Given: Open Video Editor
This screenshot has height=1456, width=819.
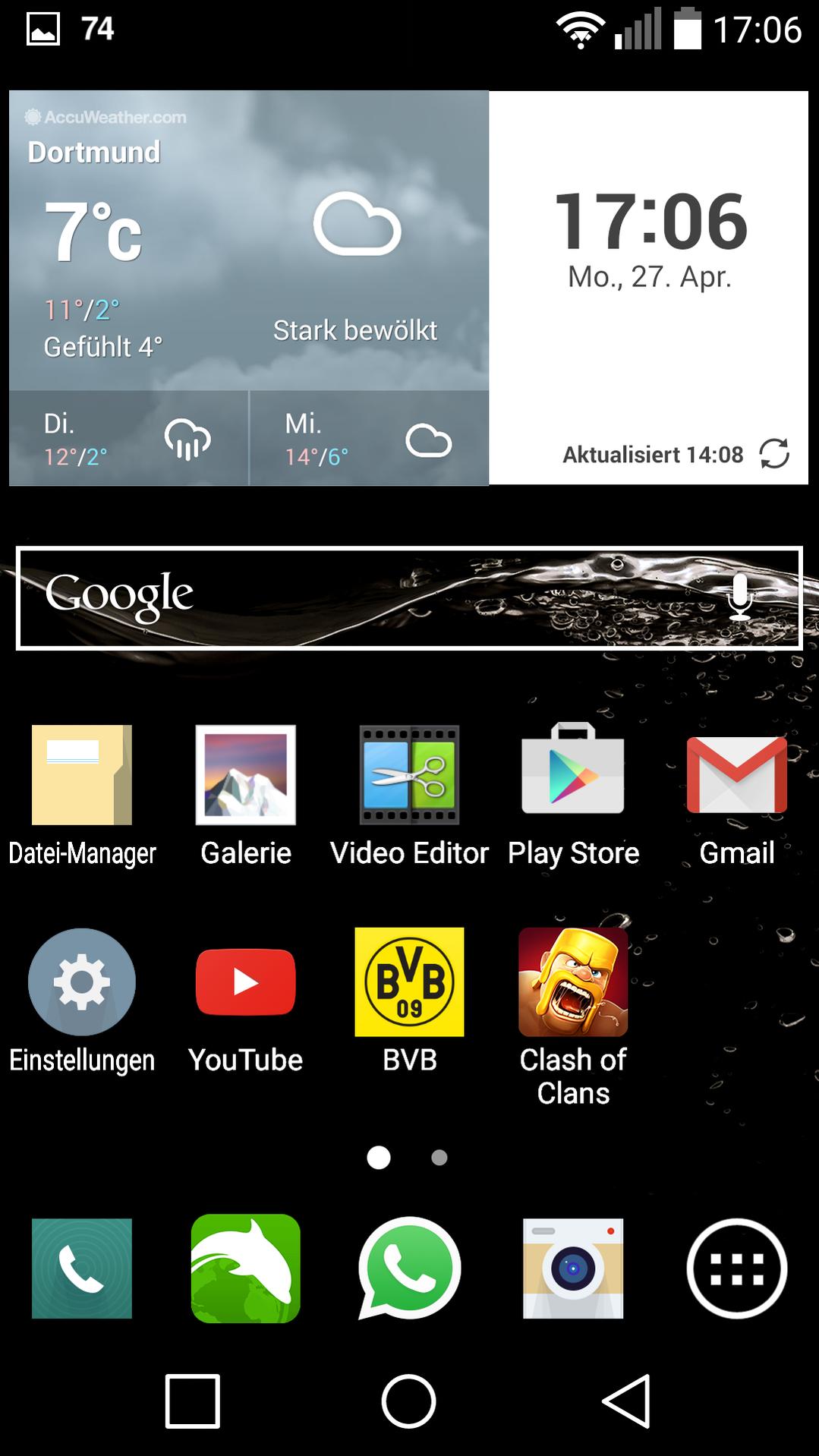Looking at the screenshot, I should click(409, 776).
